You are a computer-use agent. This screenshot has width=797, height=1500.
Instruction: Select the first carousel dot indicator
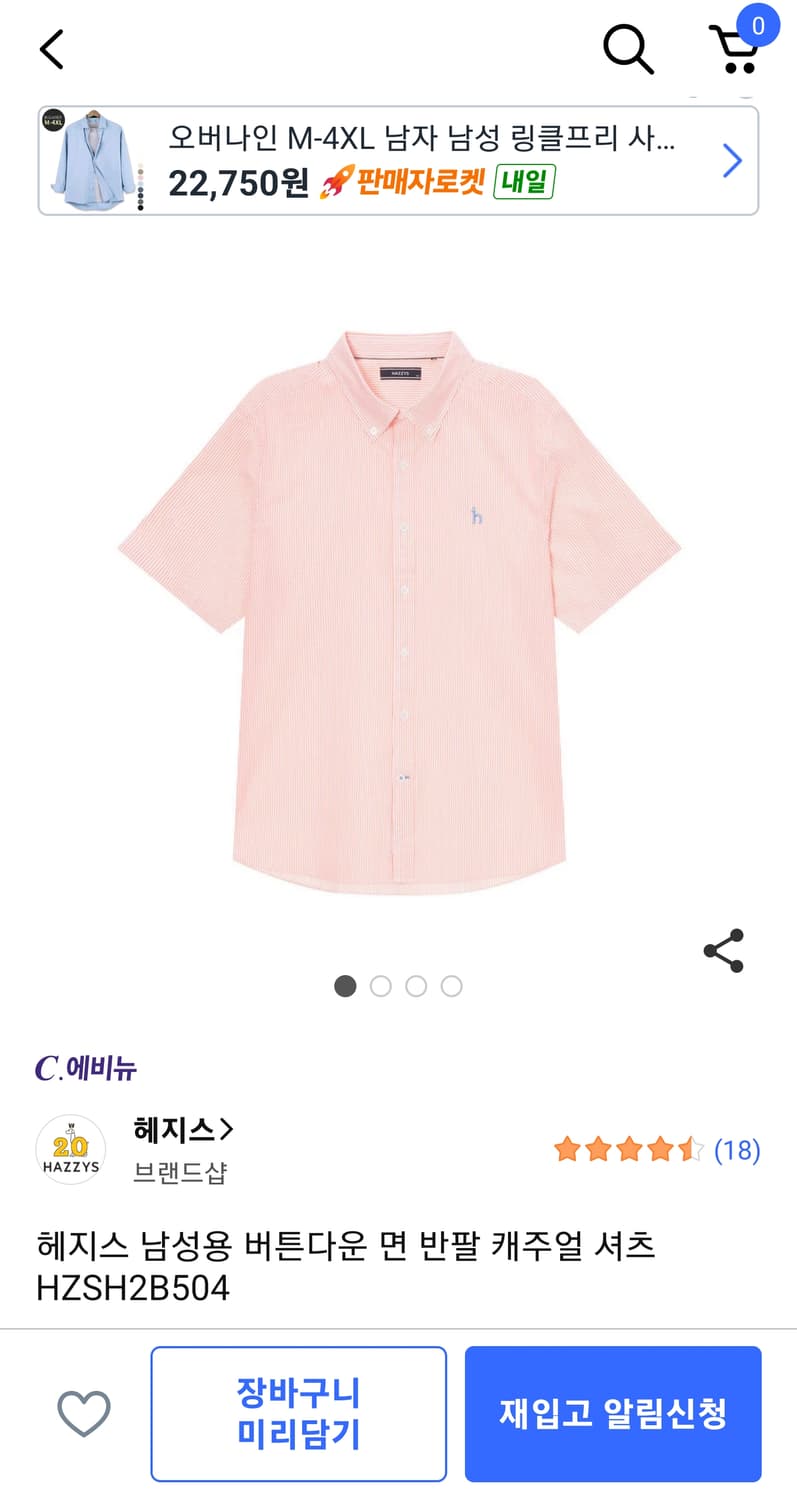pyautogui.click(x=345, y=986)
